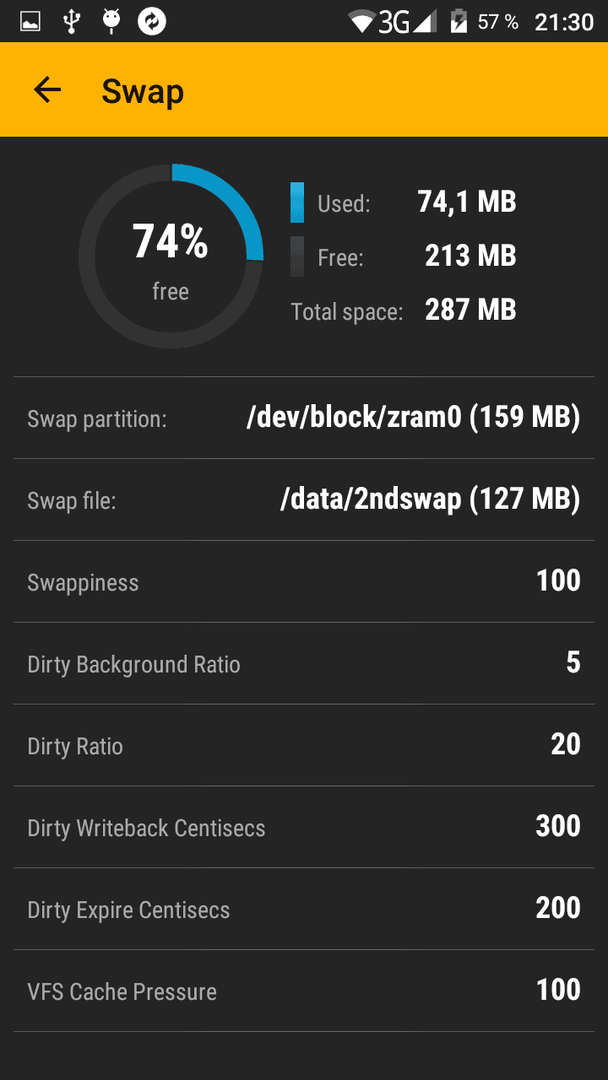Go back using the arrow

point(48,90)
